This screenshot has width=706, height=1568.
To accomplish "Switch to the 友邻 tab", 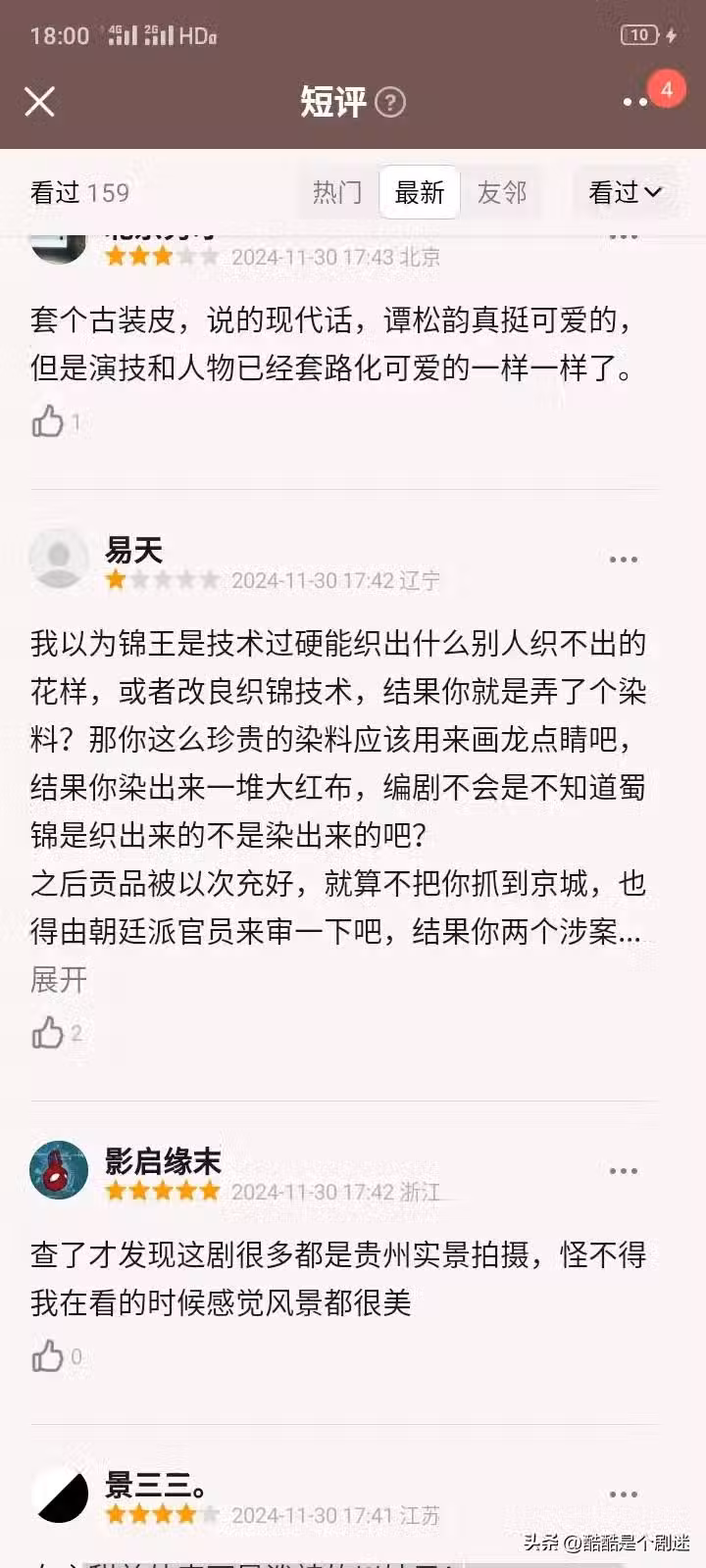I will [502, 192].
